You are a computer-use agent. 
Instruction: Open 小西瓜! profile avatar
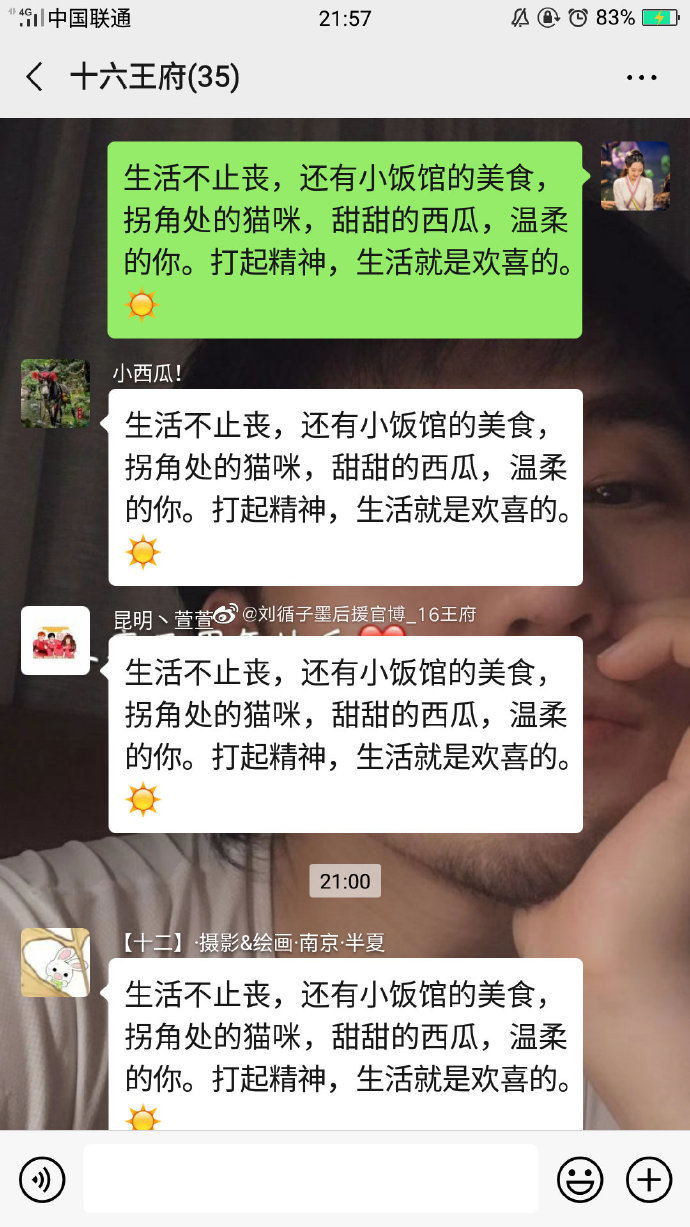(55, 394)
